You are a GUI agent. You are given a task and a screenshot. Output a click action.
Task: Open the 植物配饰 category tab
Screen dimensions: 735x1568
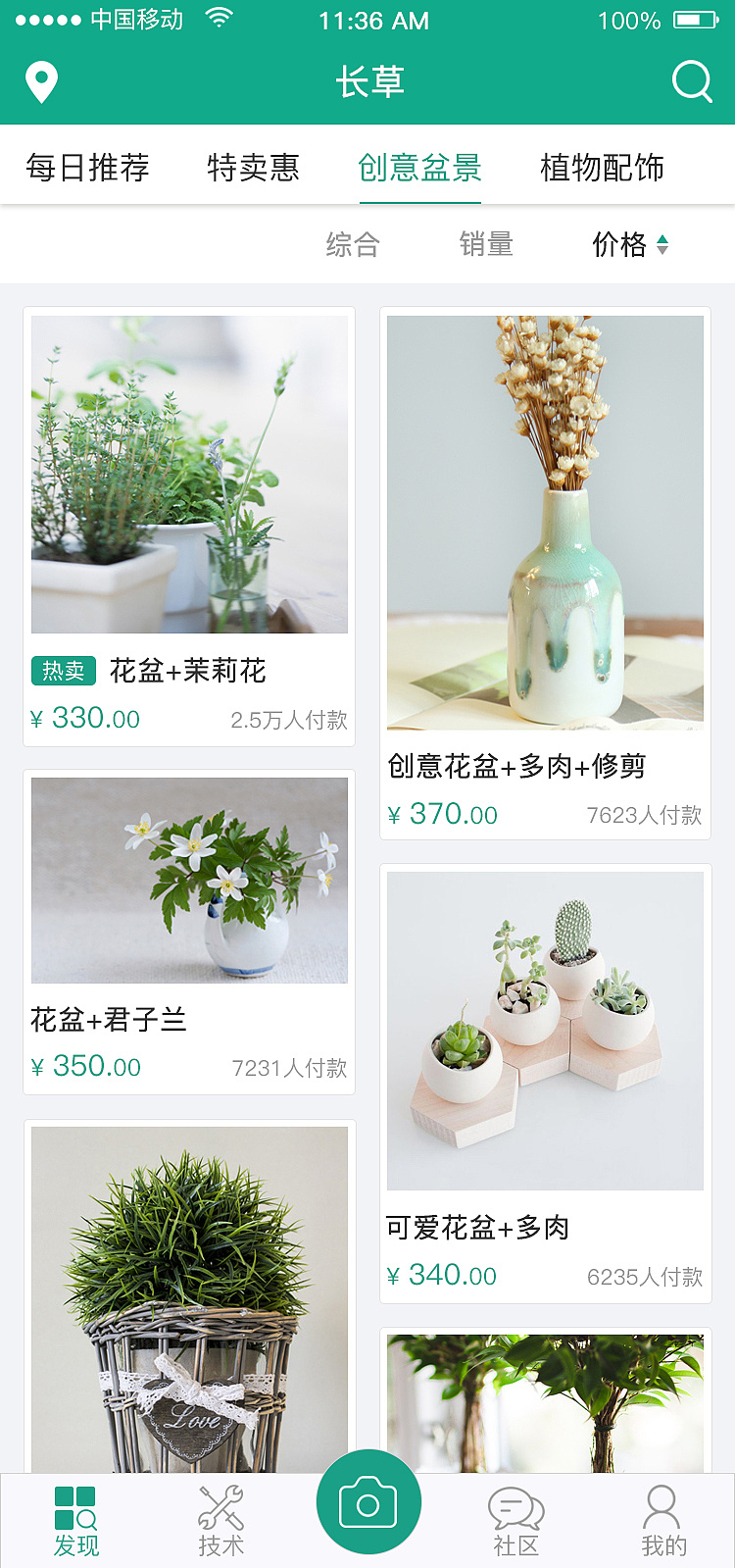(x=601, y=168)
